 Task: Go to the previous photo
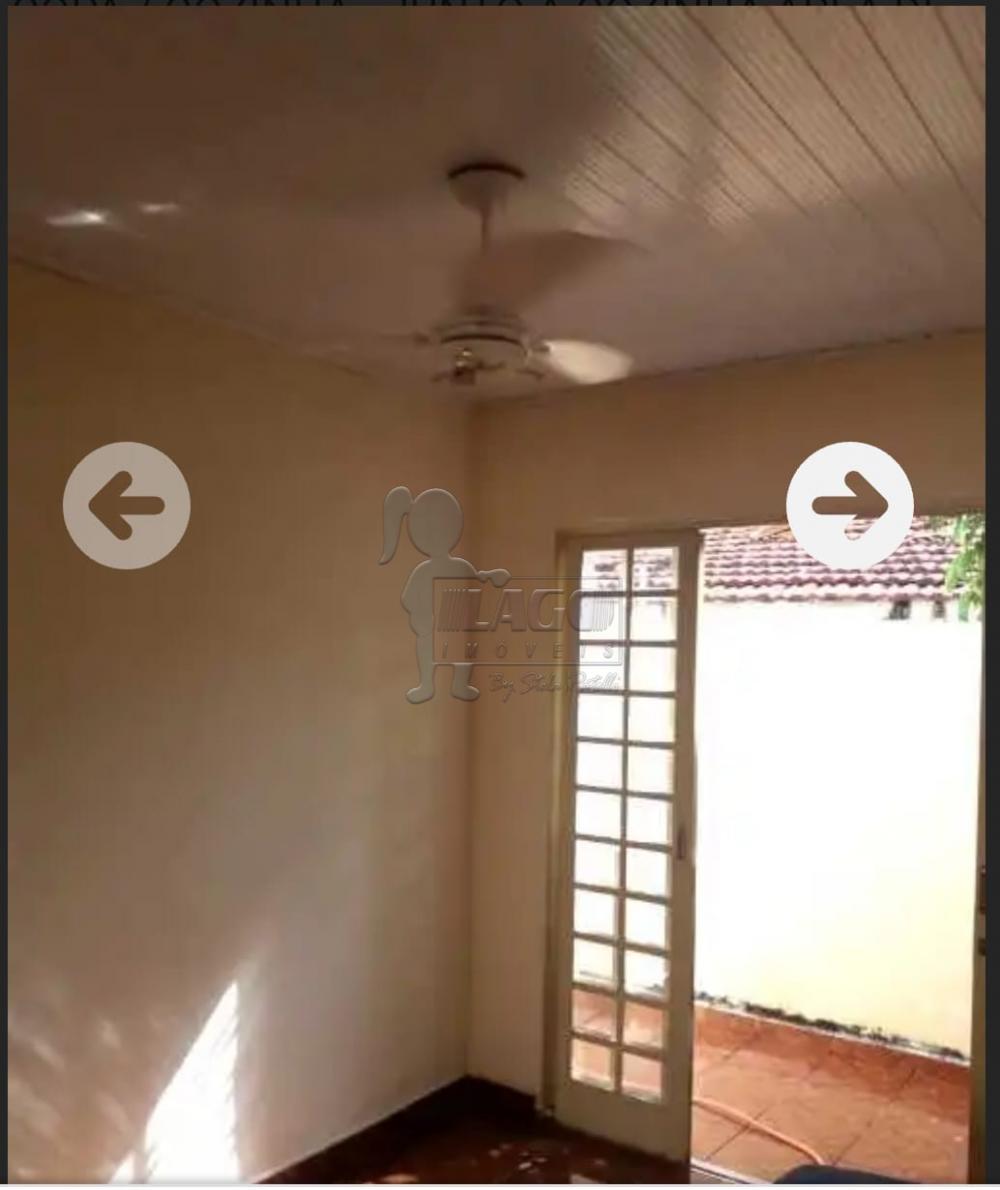[x=126, y=505]
